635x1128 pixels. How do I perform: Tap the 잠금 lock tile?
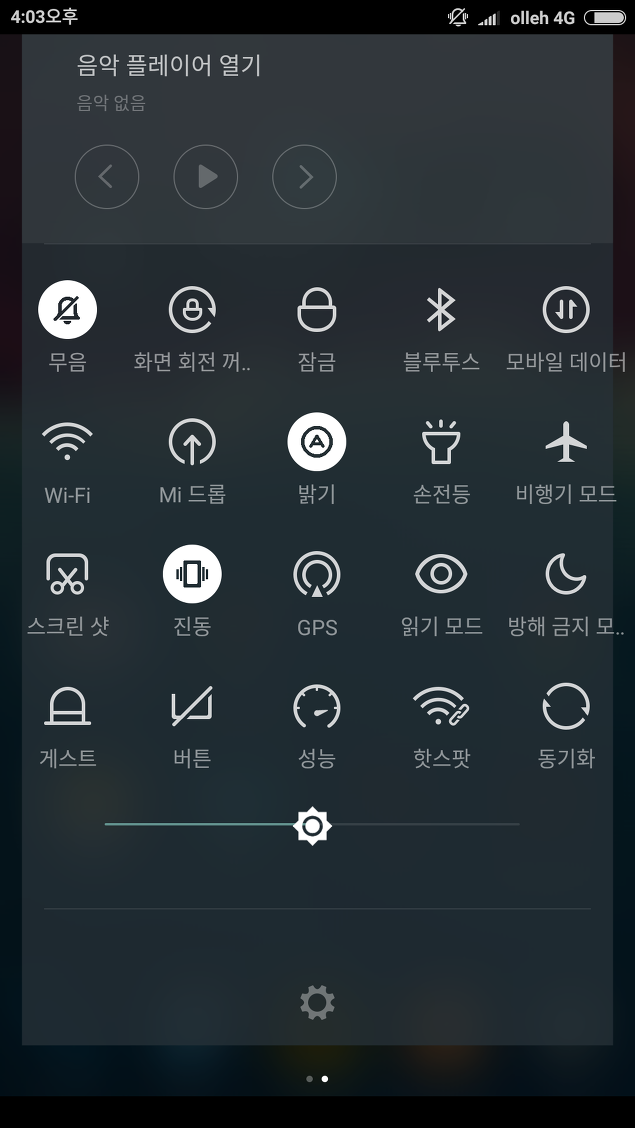pyautogui.click(x=316, y=309)
